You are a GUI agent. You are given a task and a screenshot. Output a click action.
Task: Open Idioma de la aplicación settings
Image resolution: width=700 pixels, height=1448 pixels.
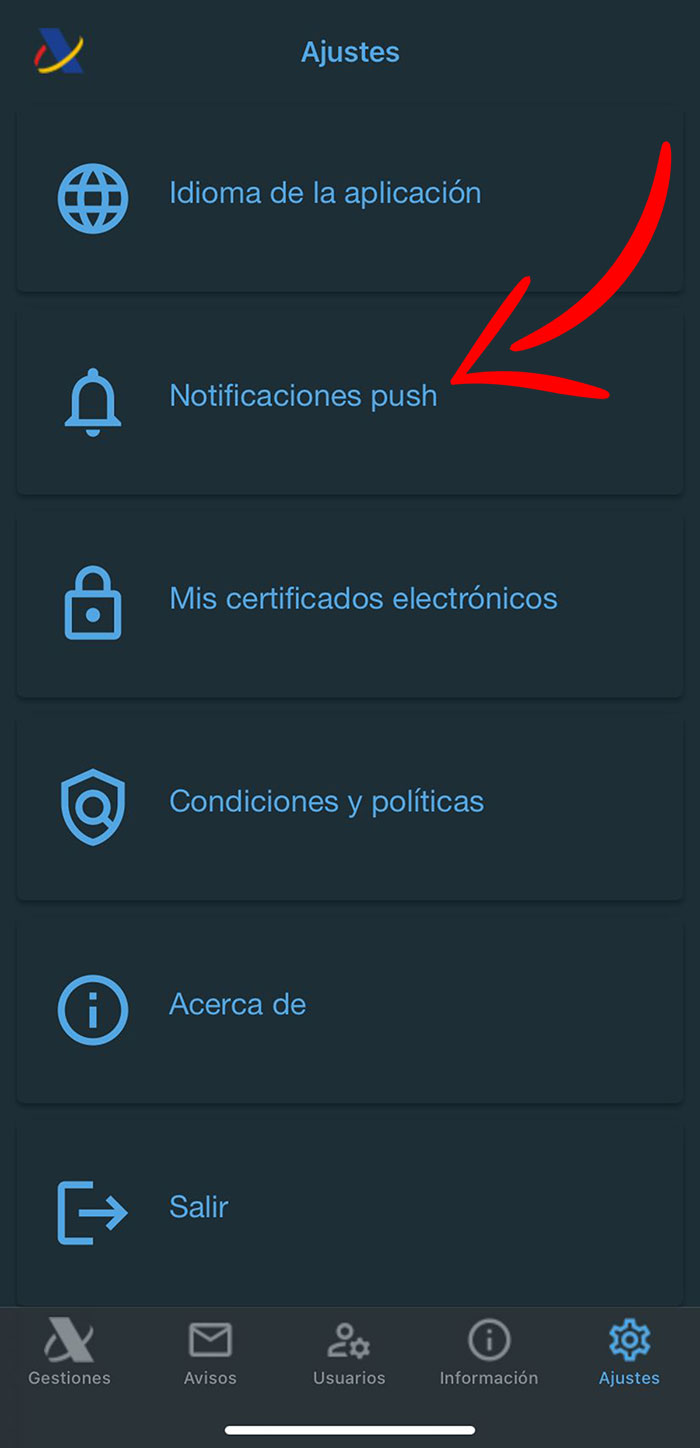[x=325, y=194]
